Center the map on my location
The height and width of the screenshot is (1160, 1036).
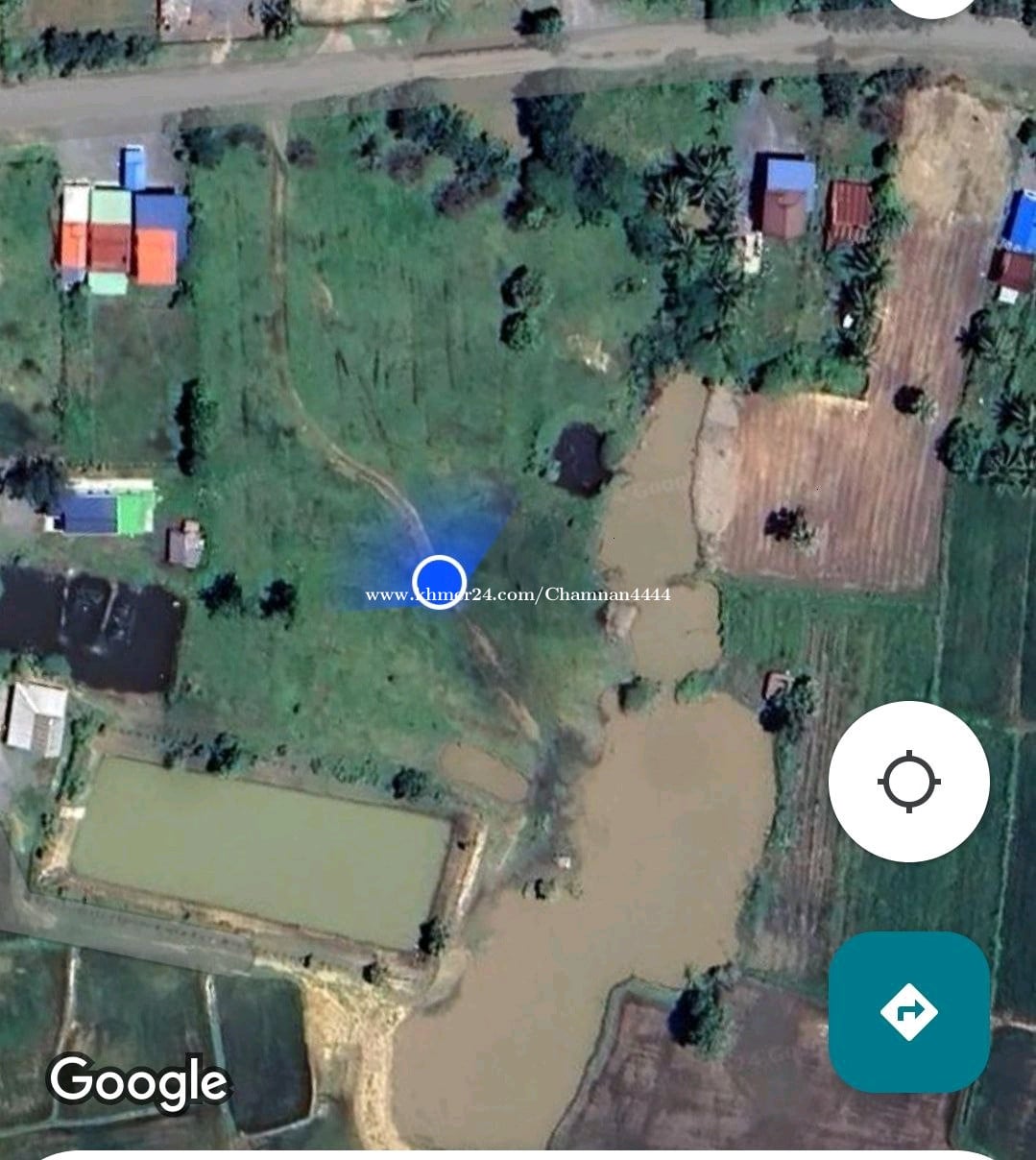click(x=908, y=782)
